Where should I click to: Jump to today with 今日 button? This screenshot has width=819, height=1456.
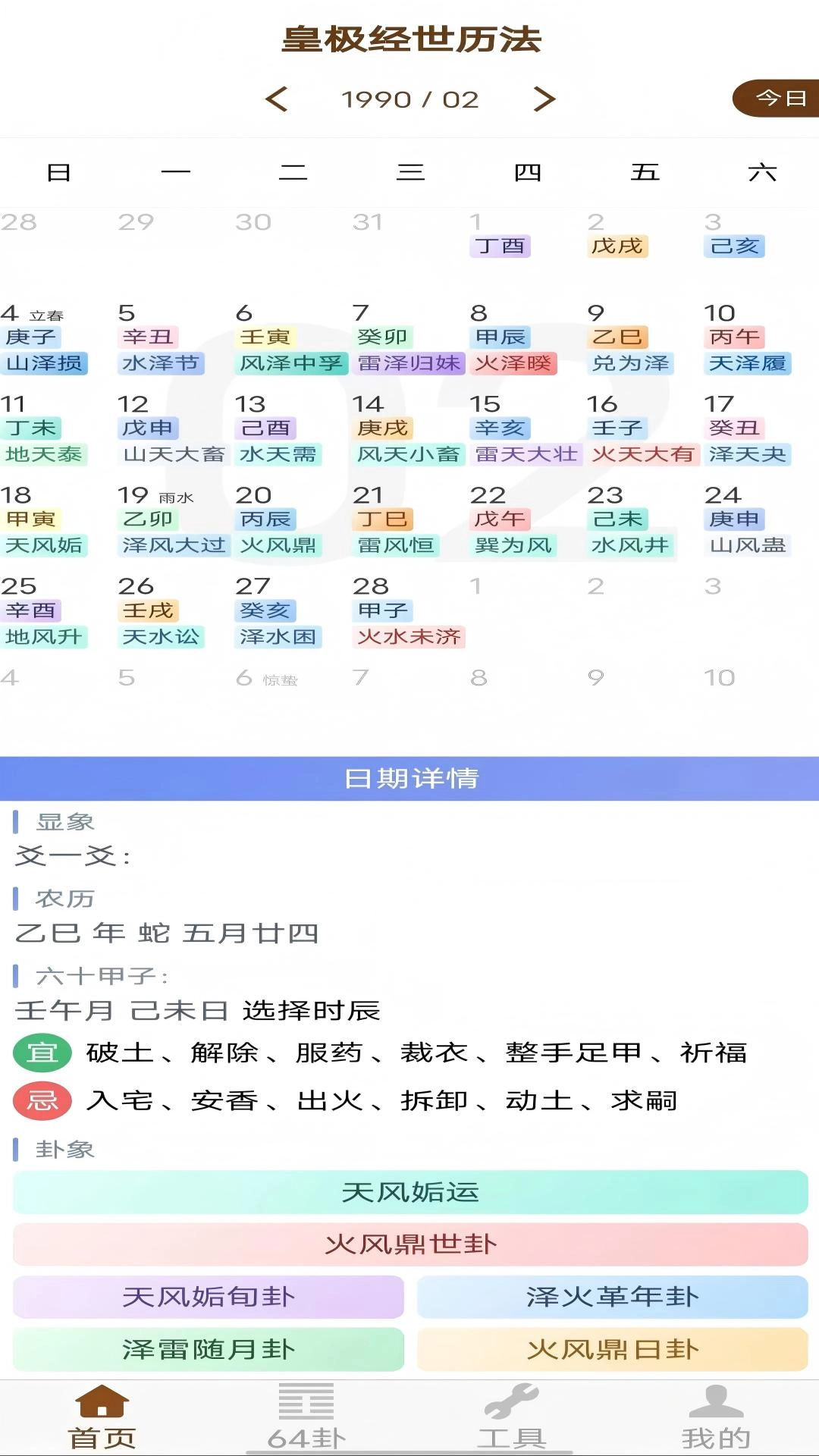pyautogui.click(x=778, y=98)
